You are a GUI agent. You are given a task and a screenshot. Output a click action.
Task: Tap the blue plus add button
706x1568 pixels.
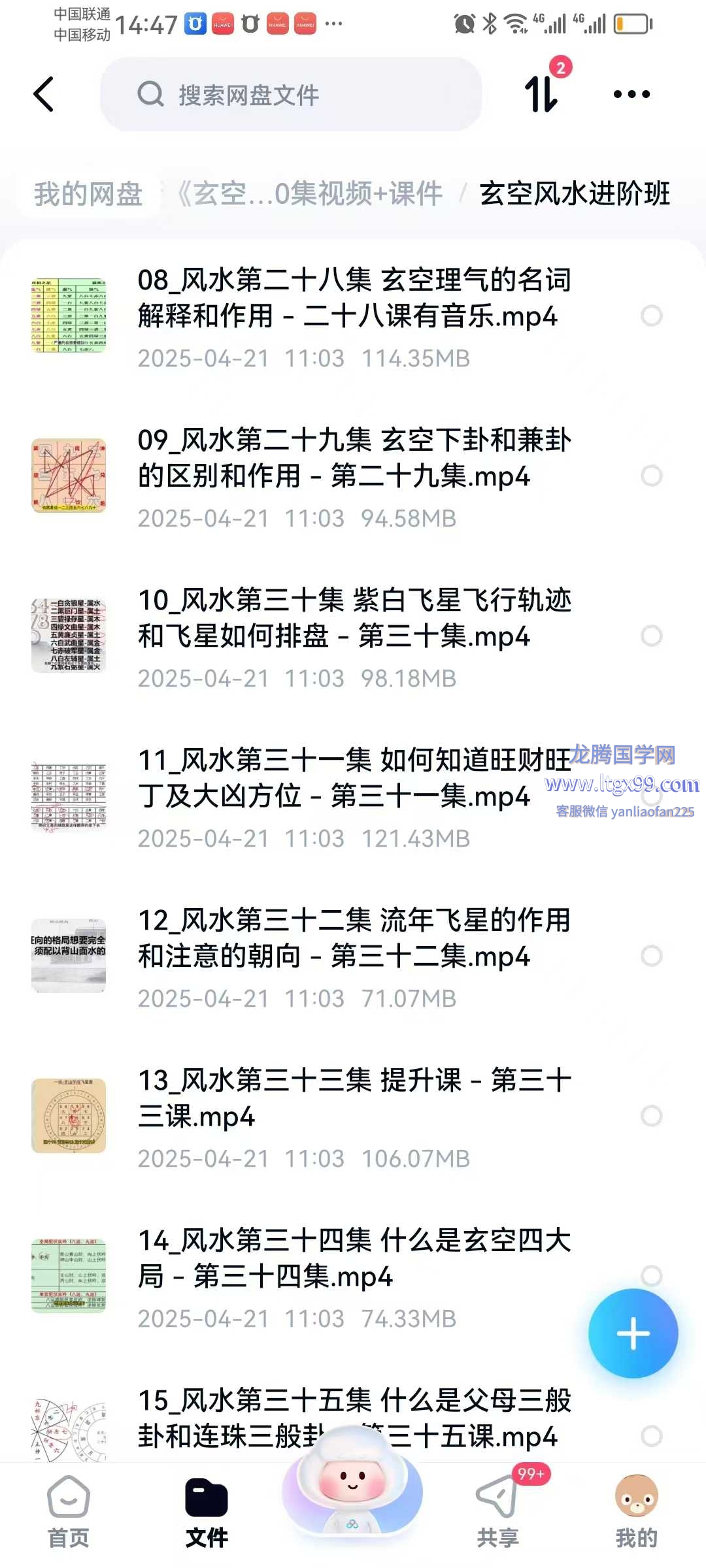tap(633, 1333)
